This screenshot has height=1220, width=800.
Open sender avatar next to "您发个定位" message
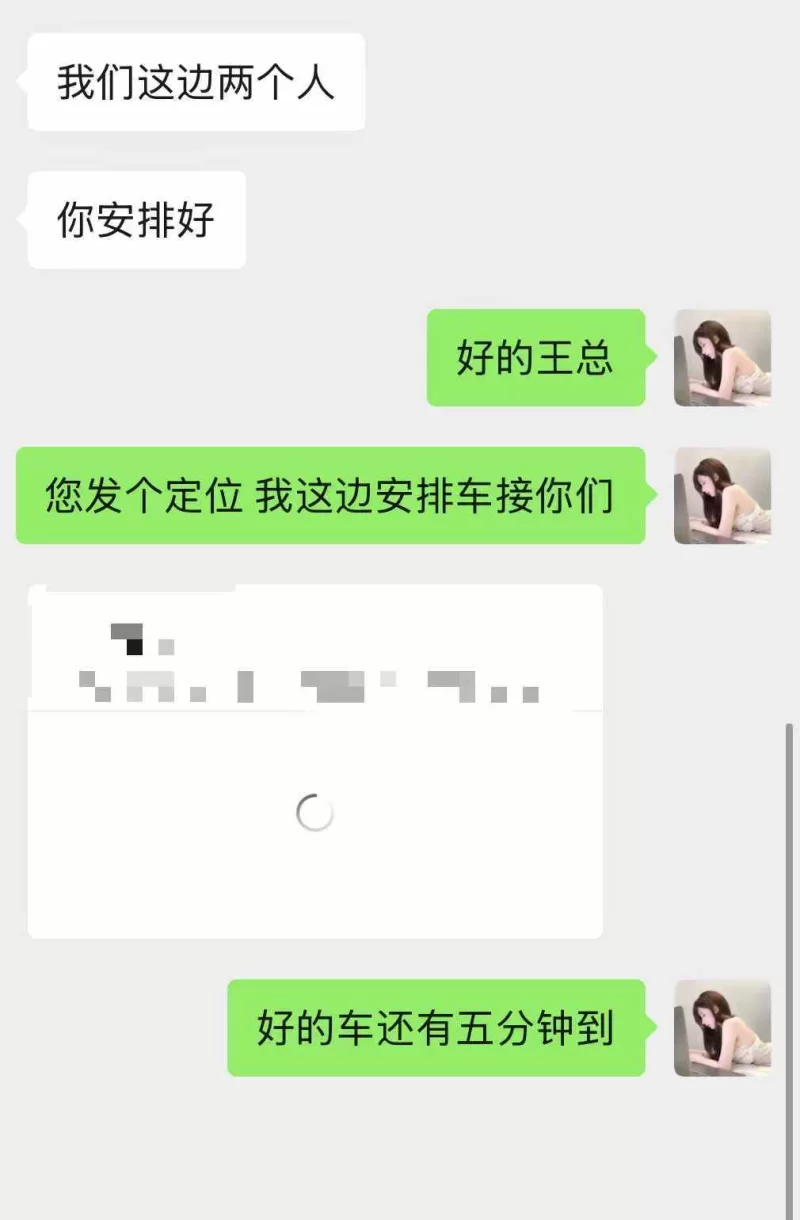[x=722, y=496]
